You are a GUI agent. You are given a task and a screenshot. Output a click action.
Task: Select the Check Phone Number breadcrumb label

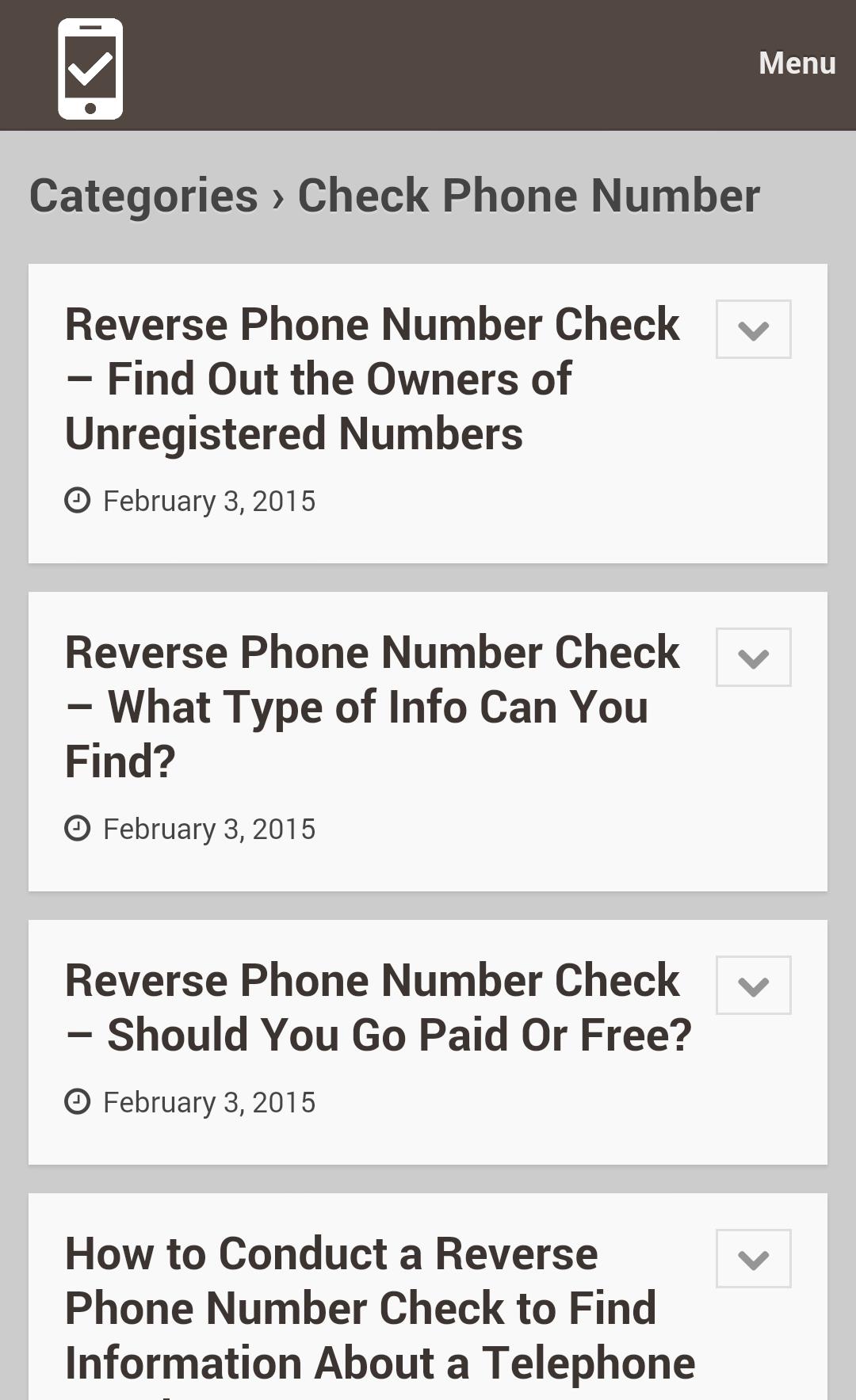528,195
